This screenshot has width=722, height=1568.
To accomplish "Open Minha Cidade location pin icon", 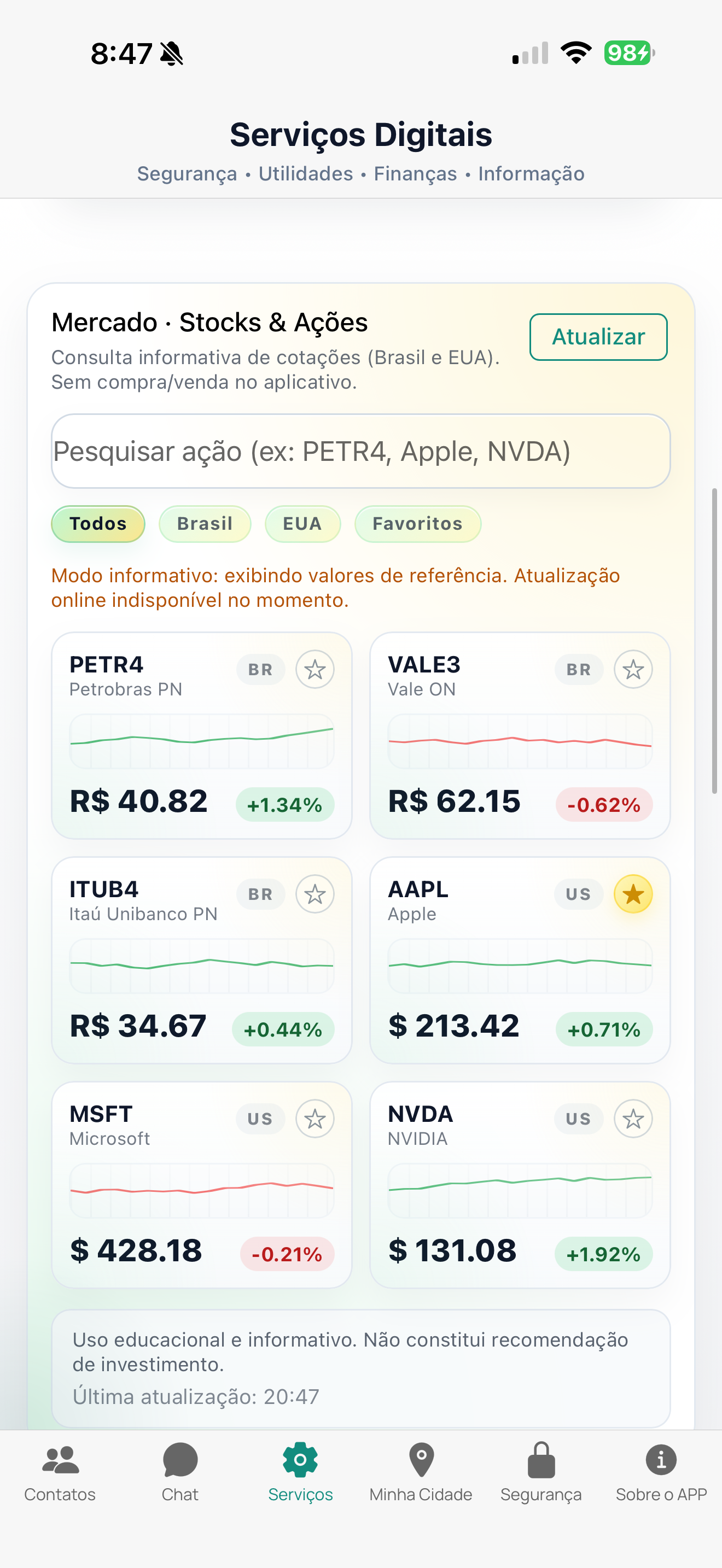I will [421, 1468].
